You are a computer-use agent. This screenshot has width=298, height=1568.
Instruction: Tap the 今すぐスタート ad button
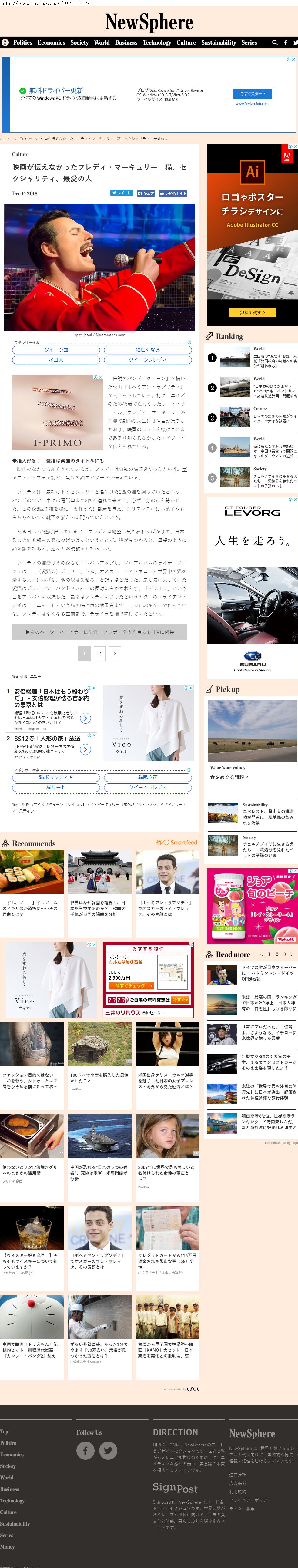click(253, 94)
